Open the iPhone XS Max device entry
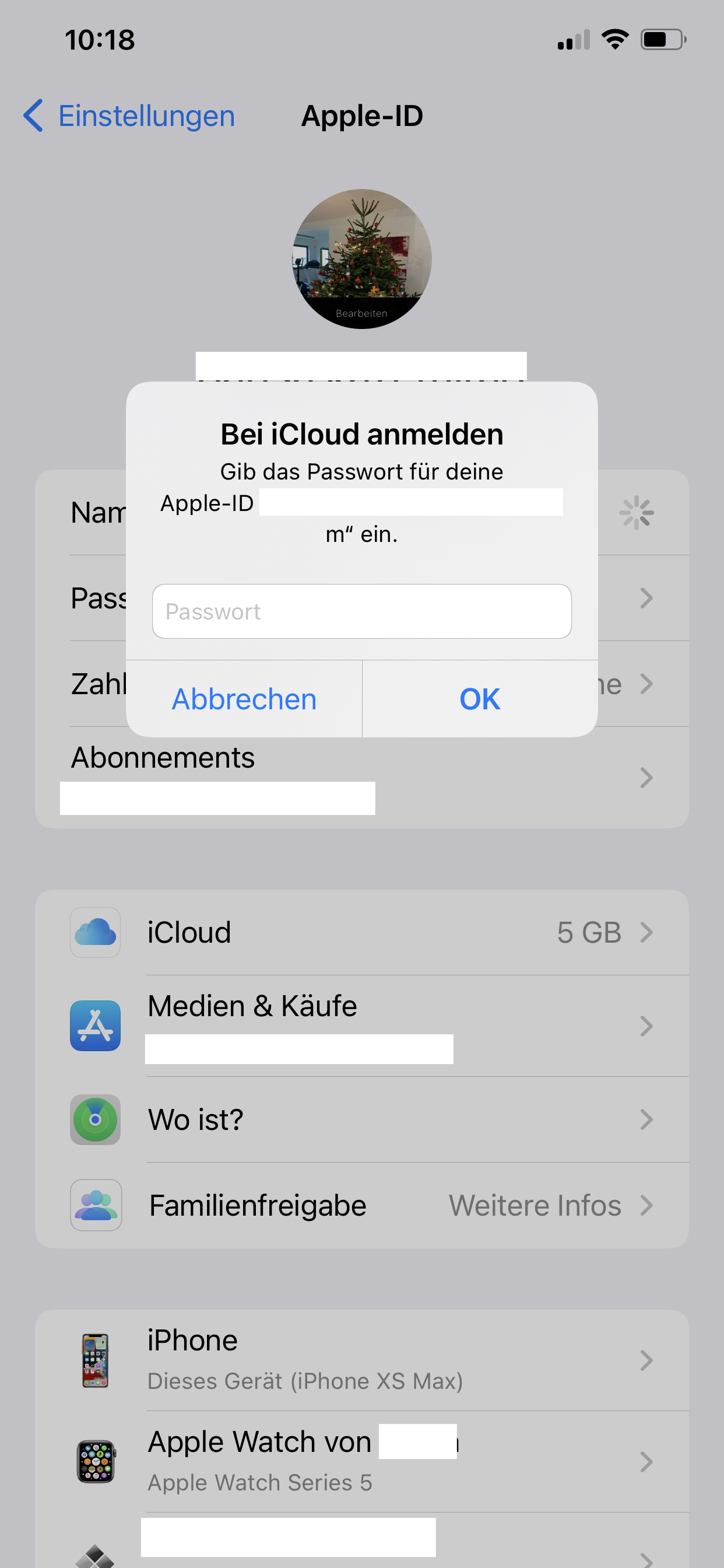This screenshot has width=724, height=1568. [x=361, y=1360]
